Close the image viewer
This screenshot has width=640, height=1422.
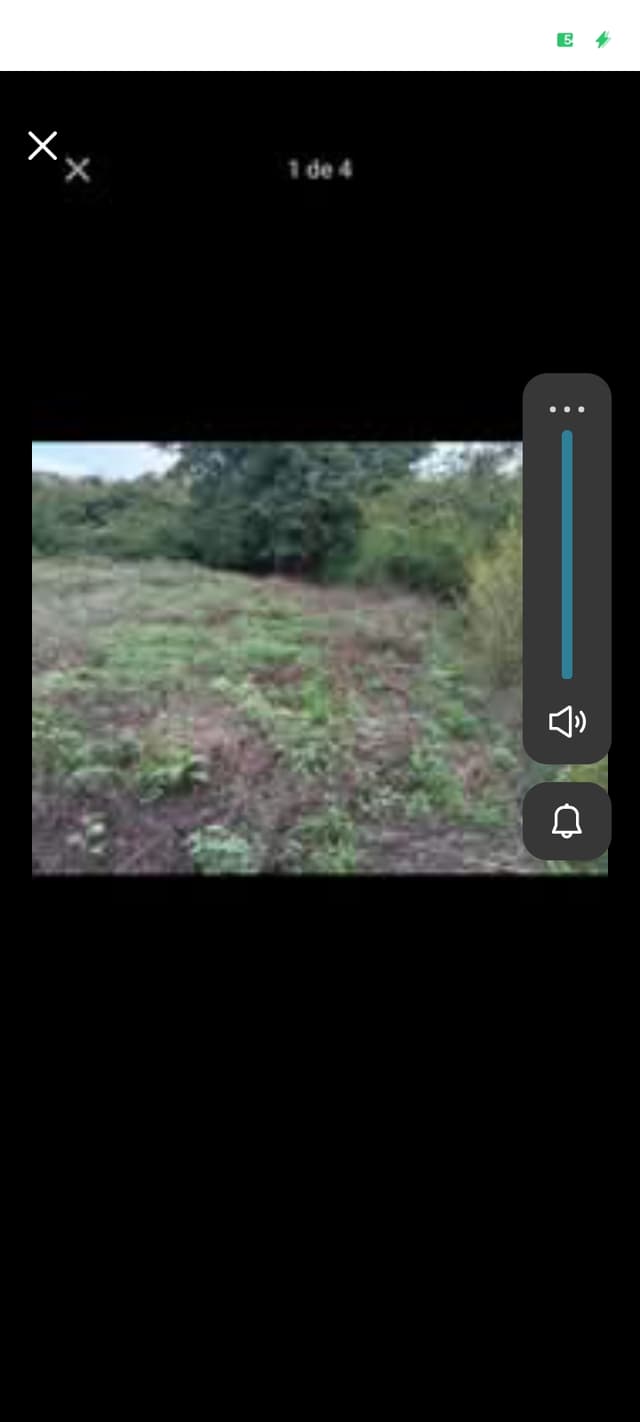(42, 146)
